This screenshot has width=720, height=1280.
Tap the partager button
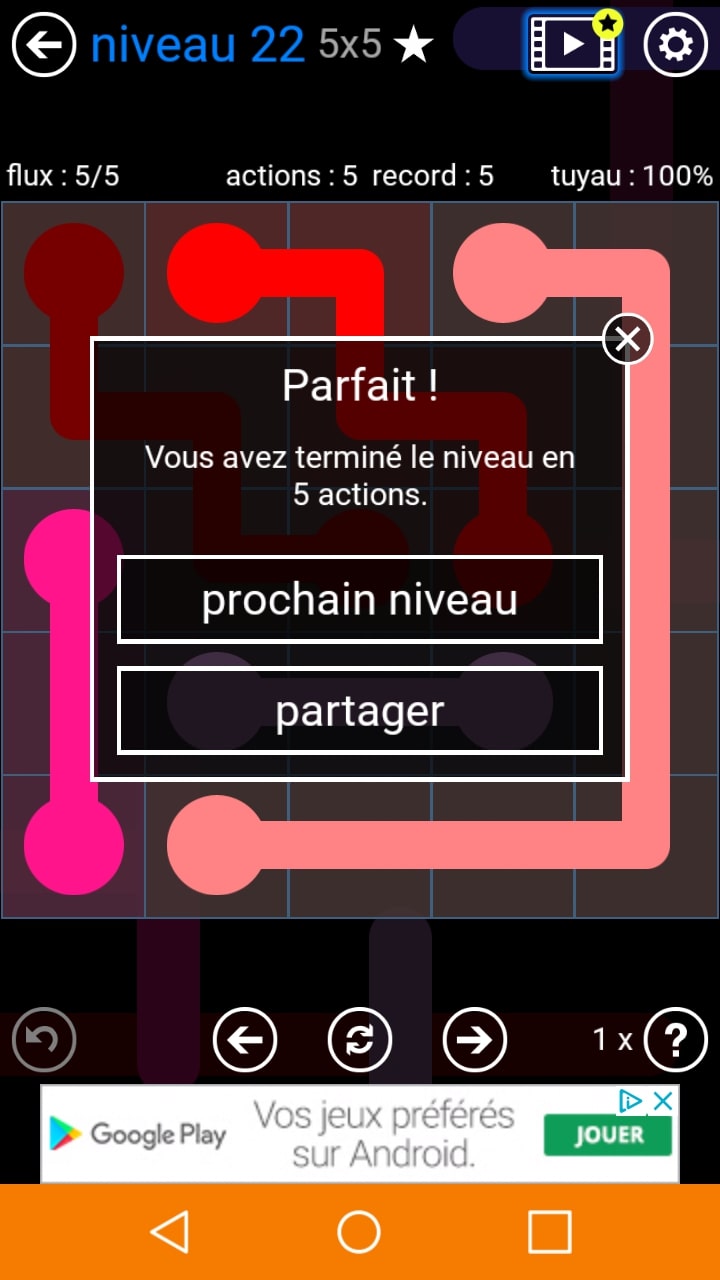tap(360, 711)
